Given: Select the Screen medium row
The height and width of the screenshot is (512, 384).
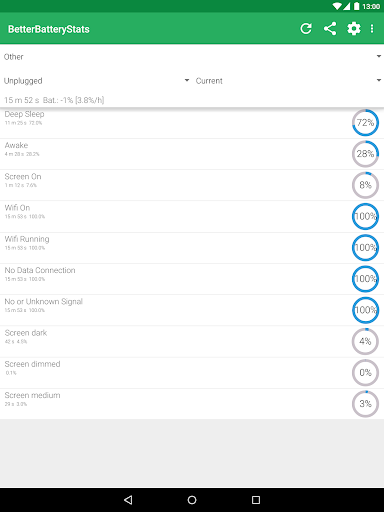Looking at the screenshot, I should (x=192, y=404).
